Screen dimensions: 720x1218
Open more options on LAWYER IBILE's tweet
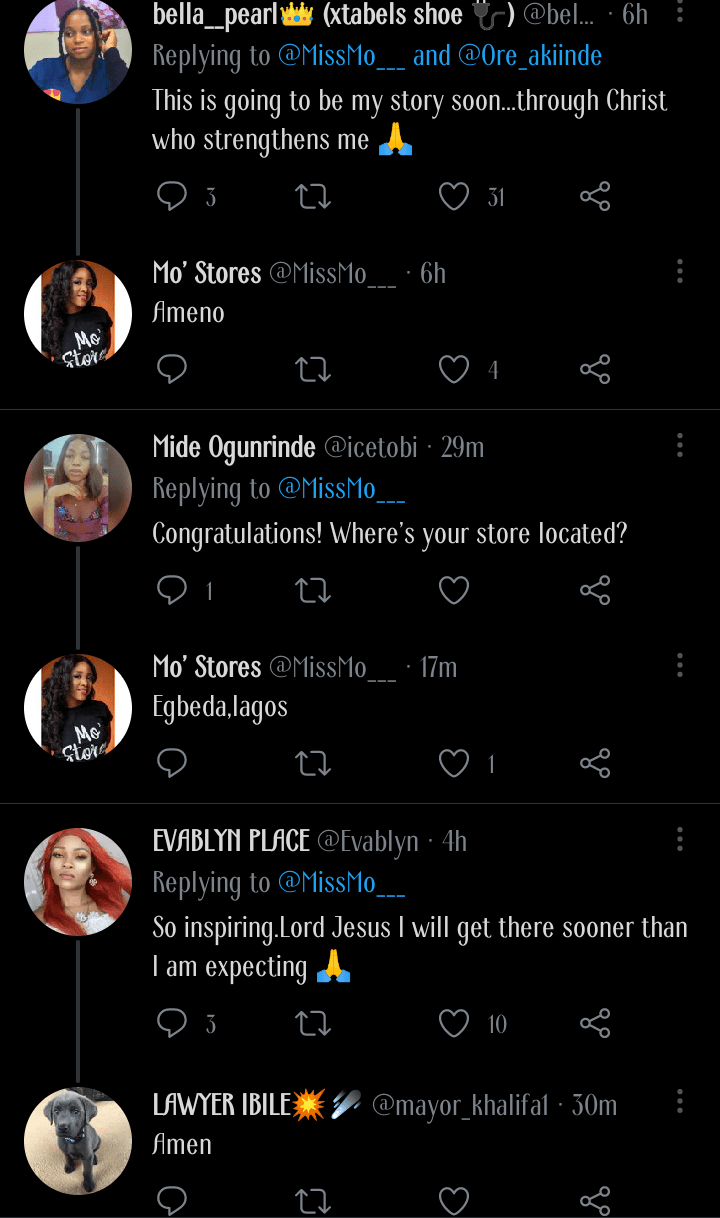point(680,1103)
